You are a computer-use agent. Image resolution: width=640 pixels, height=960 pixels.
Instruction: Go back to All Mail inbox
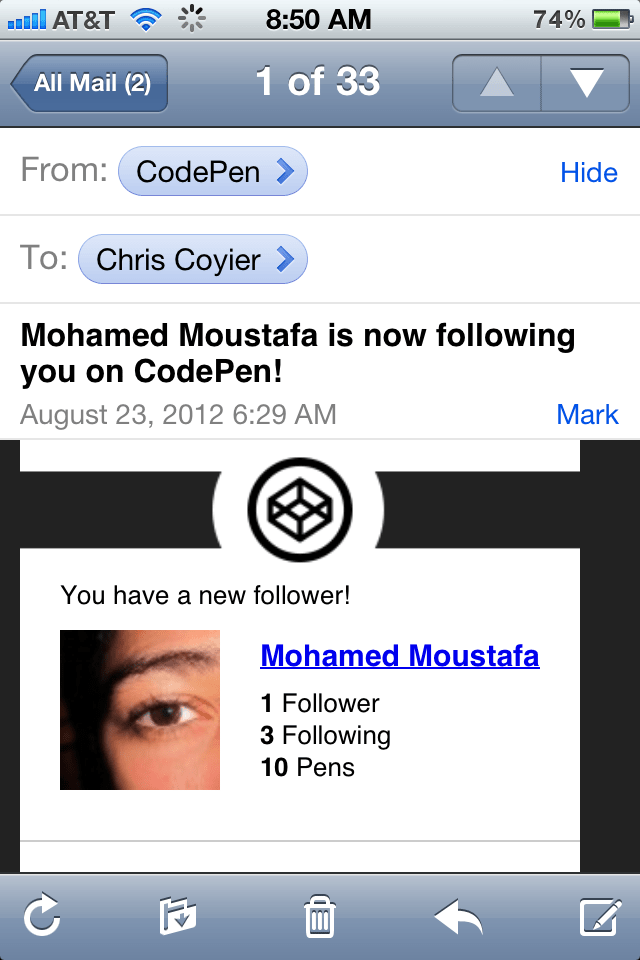tap(90, 83)
